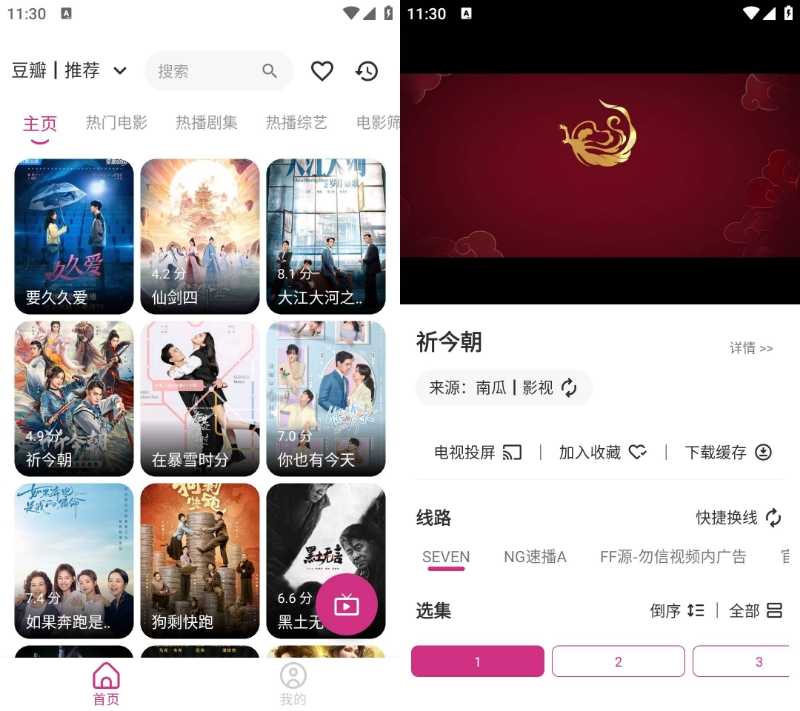Viewport: 800px width, 711px height.
Task: Open the 你也有今天 poster card
Action: click(x=325, y=398)
